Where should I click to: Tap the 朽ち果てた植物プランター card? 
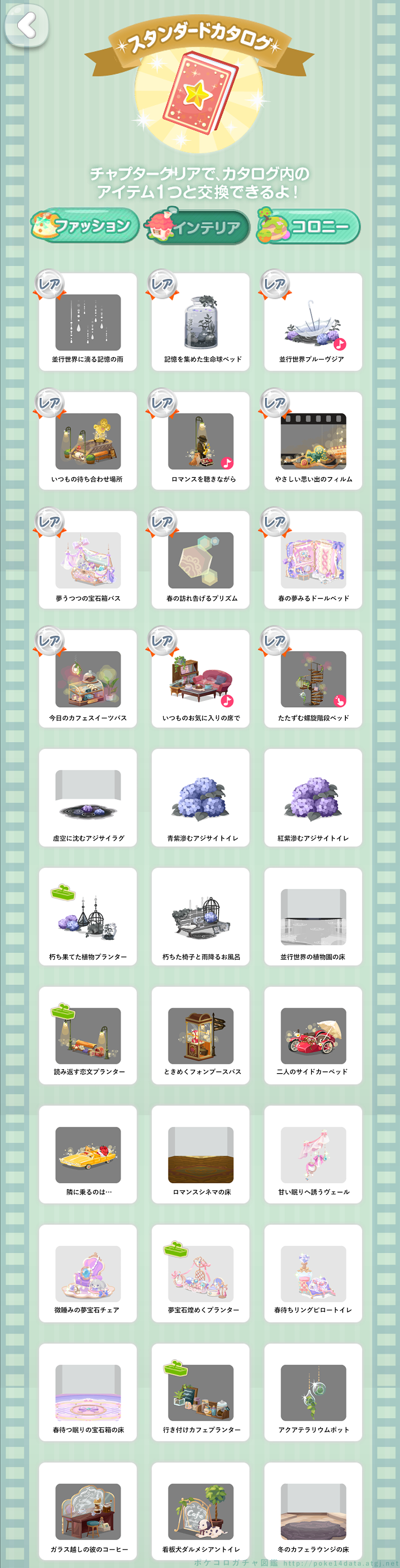point(88,917)
